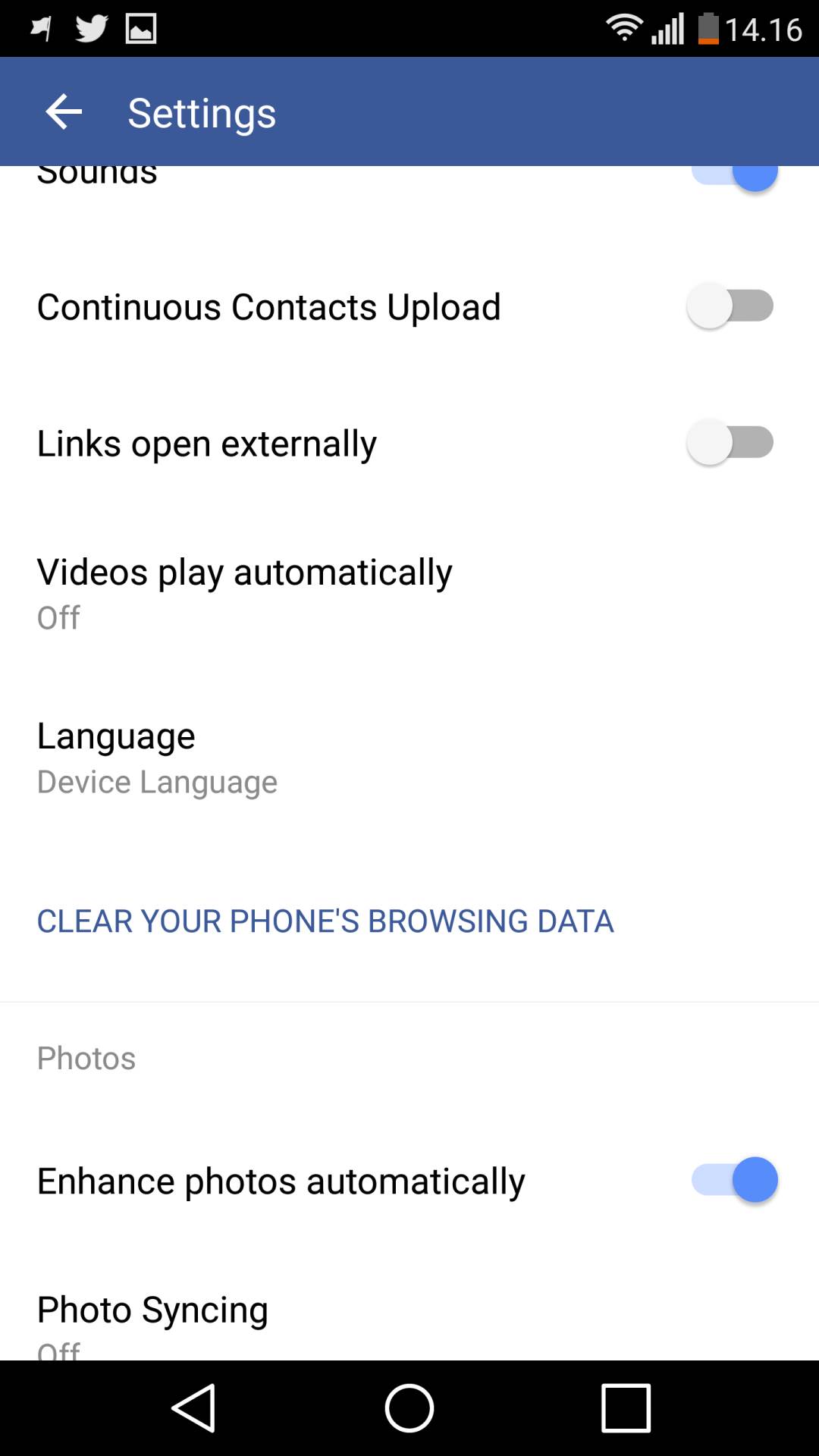Open the Language setting

(x=157, y=757)
